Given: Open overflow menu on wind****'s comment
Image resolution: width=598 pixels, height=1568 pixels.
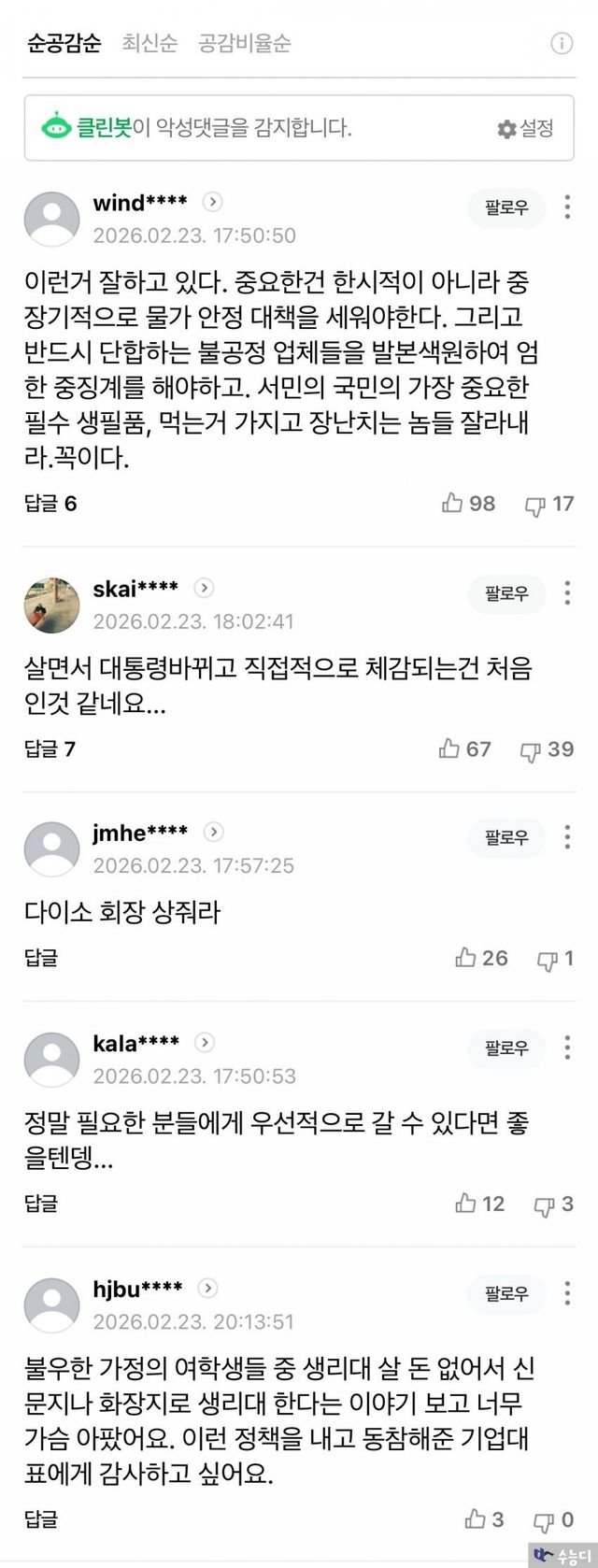Looking at the screenshot, I should click(x=567, y=207).
